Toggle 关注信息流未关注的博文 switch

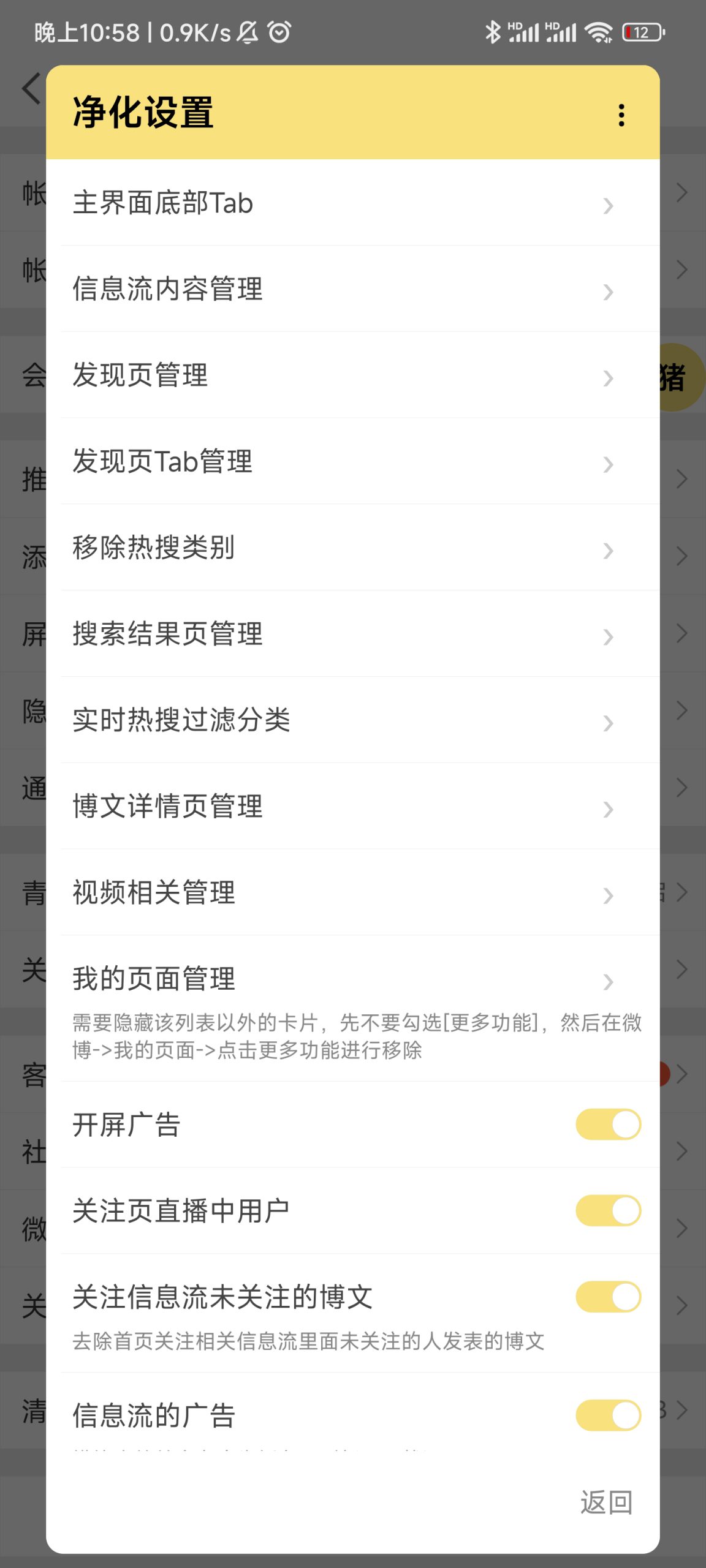pos(608,1297)
